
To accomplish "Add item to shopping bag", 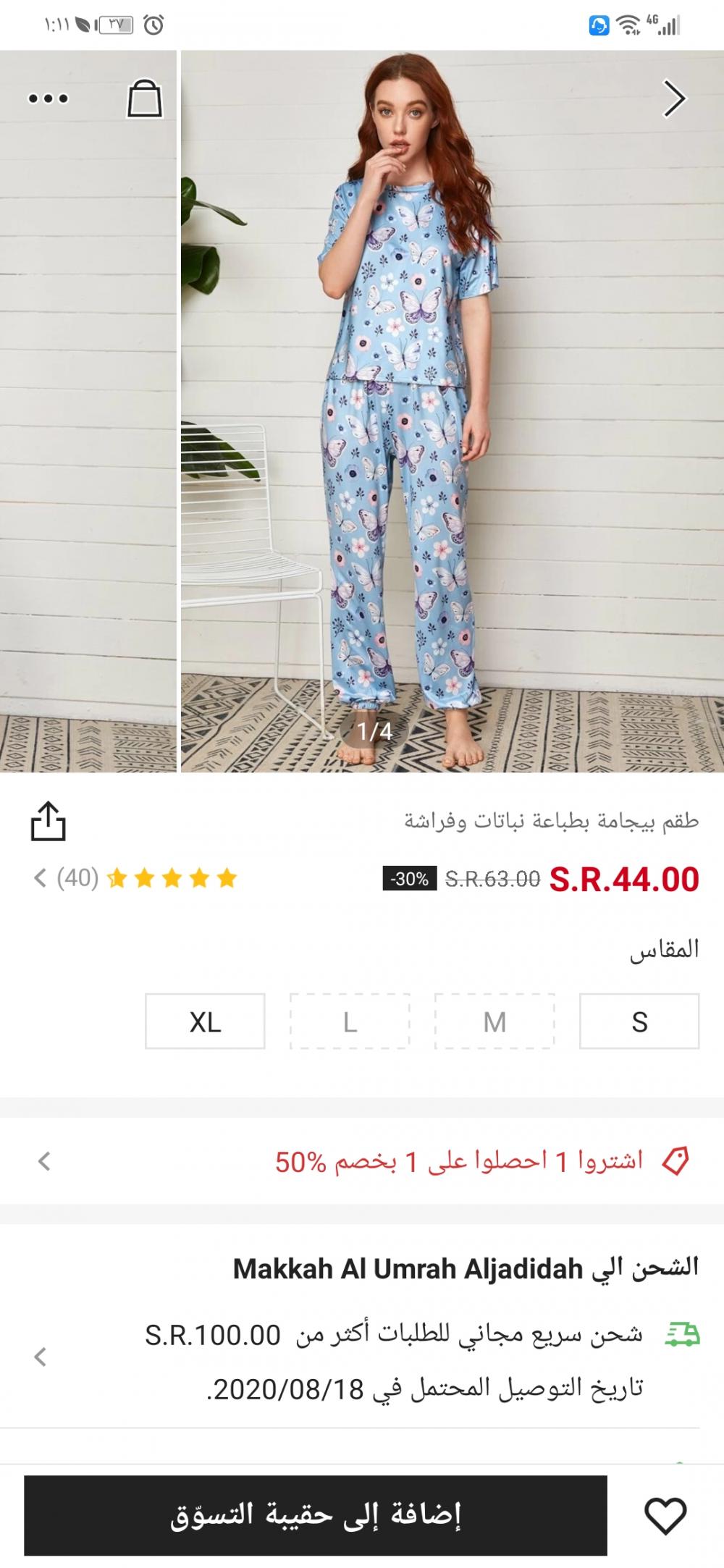I will coord(316,1515).
